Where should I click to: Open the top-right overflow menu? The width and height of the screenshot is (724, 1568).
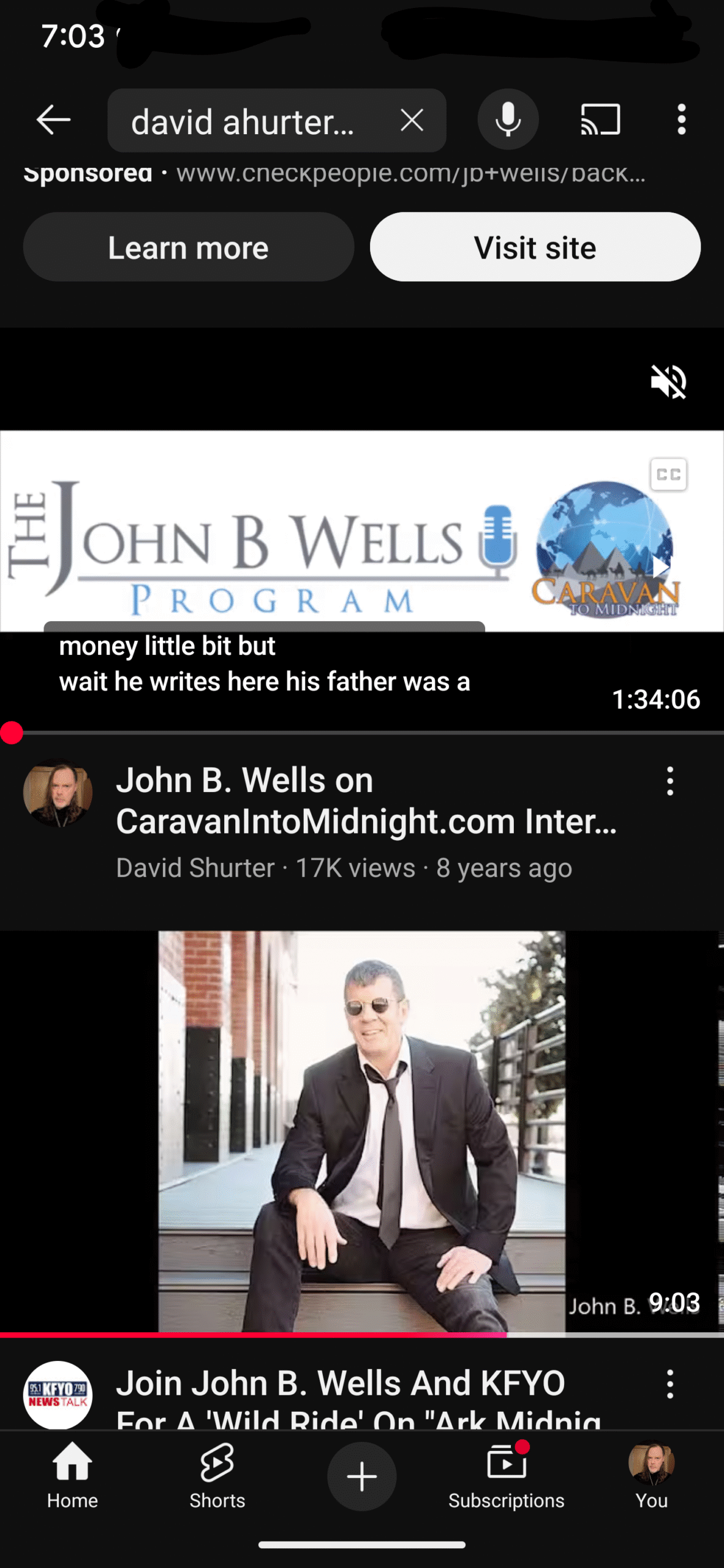click(x=681, y=119)
